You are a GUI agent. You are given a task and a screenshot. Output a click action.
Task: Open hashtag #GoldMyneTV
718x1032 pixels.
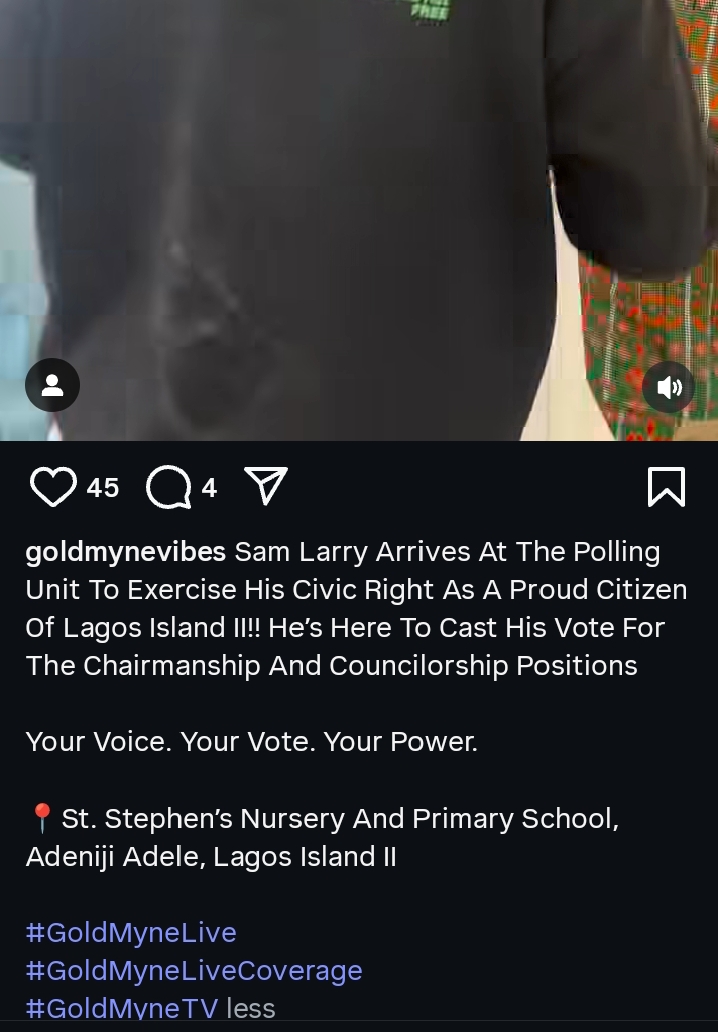(121, 1008)
